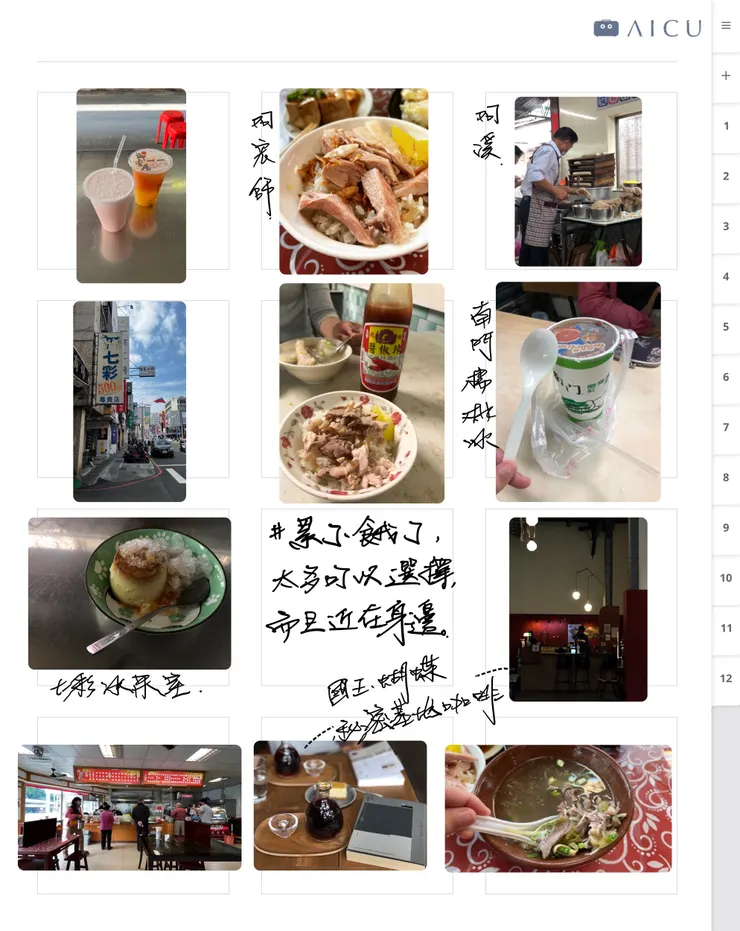Select page 5 in the sidebar
This screenshot has width=740, height=931.
(x=725, y=325)
